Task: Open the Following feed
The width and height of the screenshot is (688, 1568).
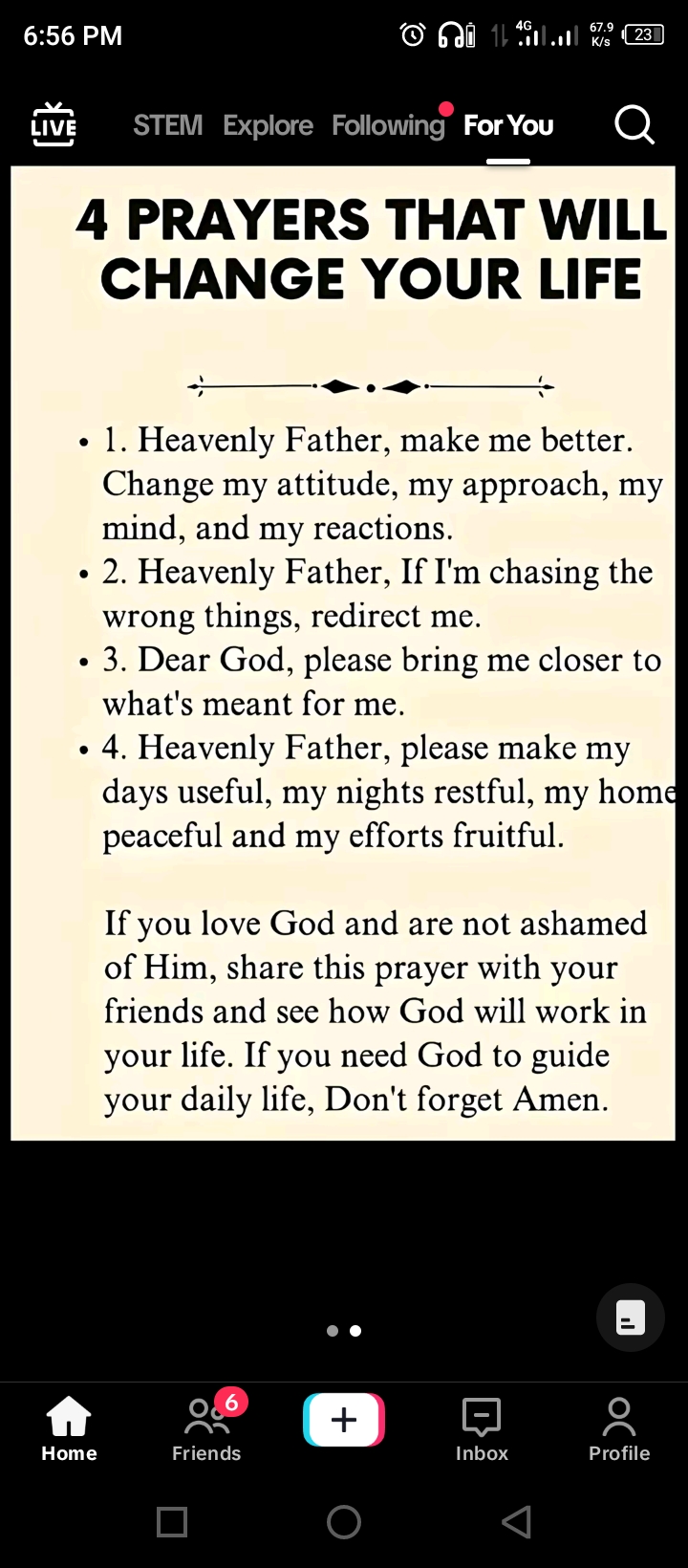Action: pos(388,125)
